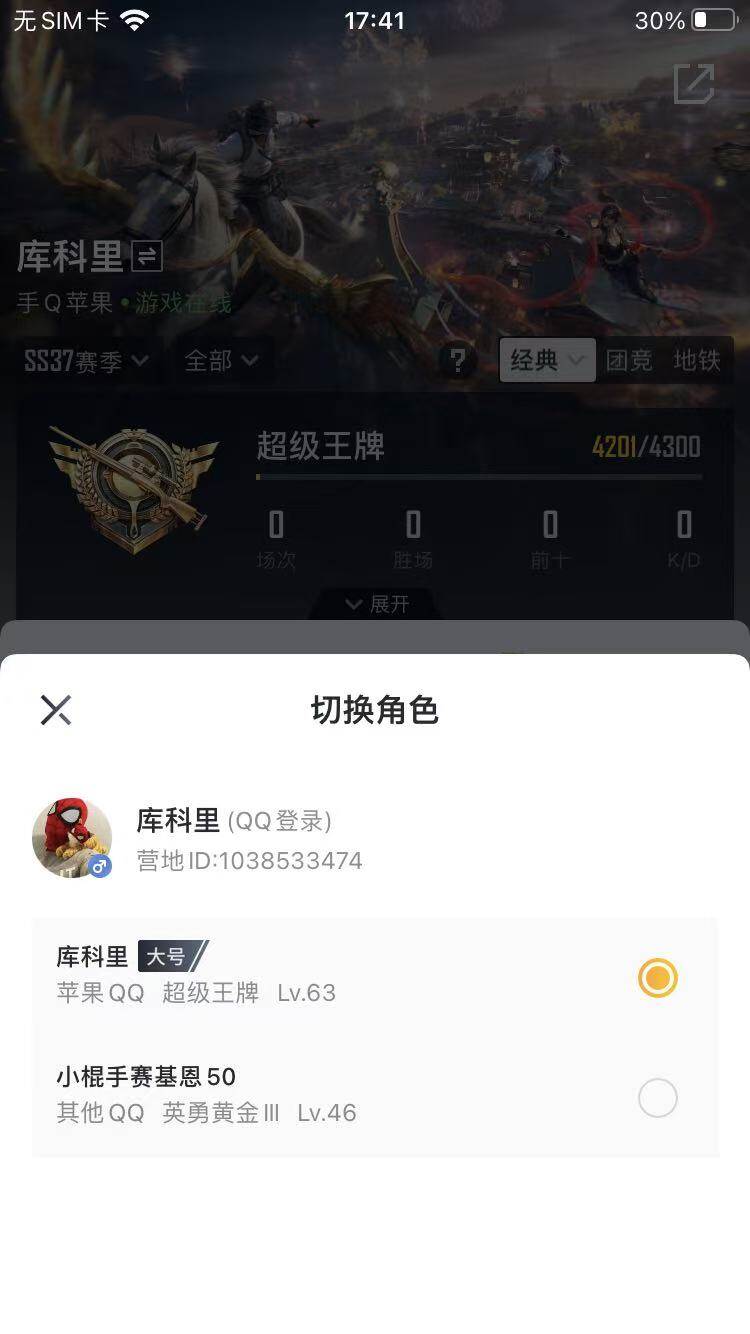Viewport: 750px width, 1334px height.
Task: Tap the Spider-Man avatar thumbnail
Action: pos(71,837)
